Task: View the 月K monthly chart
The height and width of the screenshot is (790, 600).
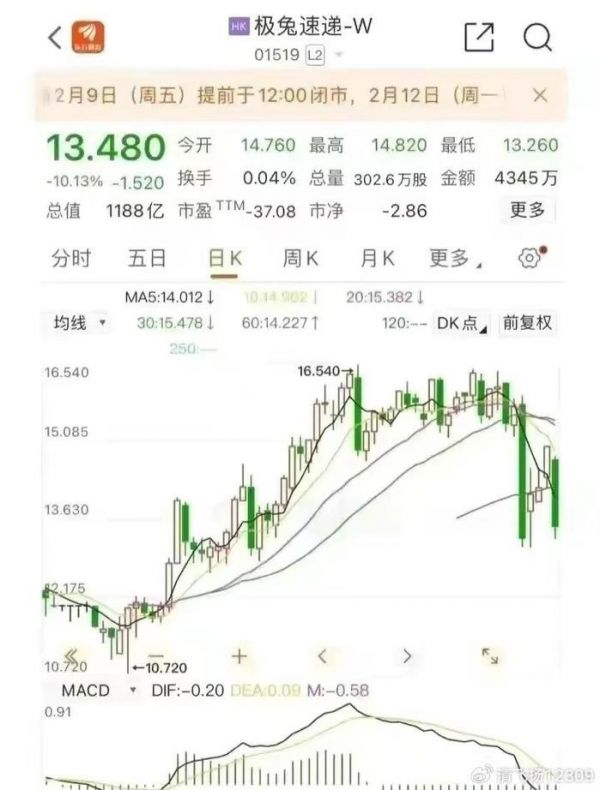Action: pos(377,259)
